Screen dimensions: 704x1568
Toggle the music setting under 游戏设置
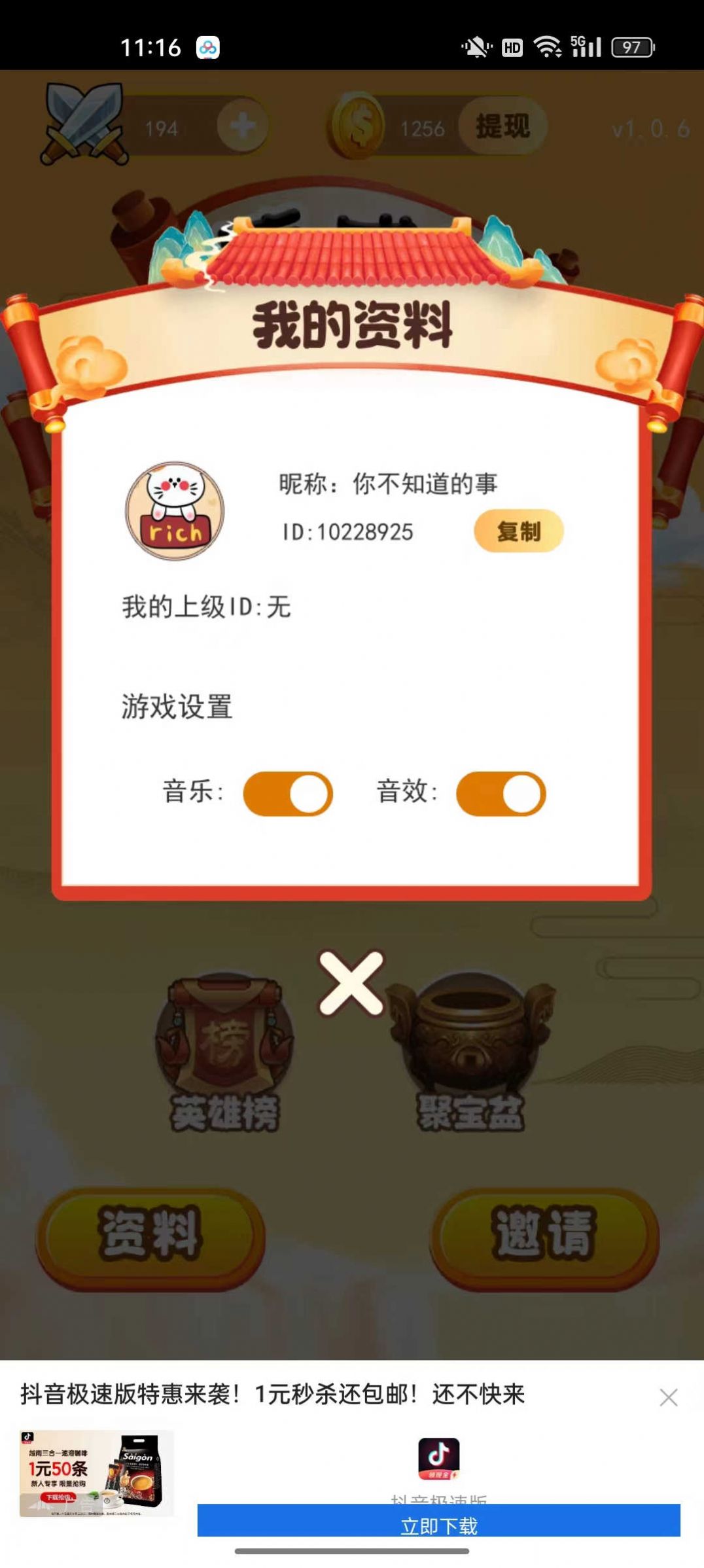(289, 793)
